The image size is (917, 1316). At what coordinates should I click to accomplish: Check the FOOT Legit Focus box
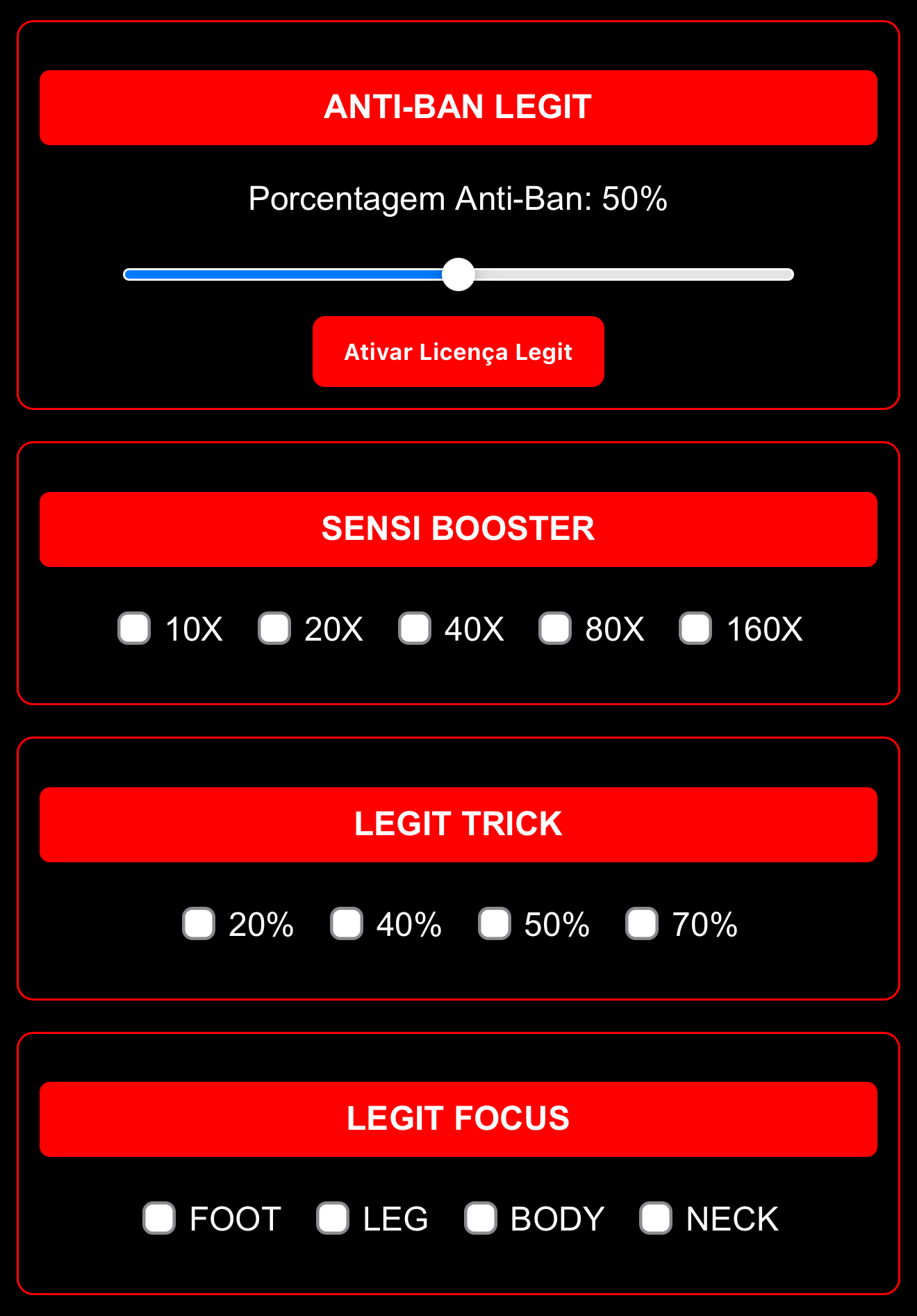click(x=159, y=1218)
